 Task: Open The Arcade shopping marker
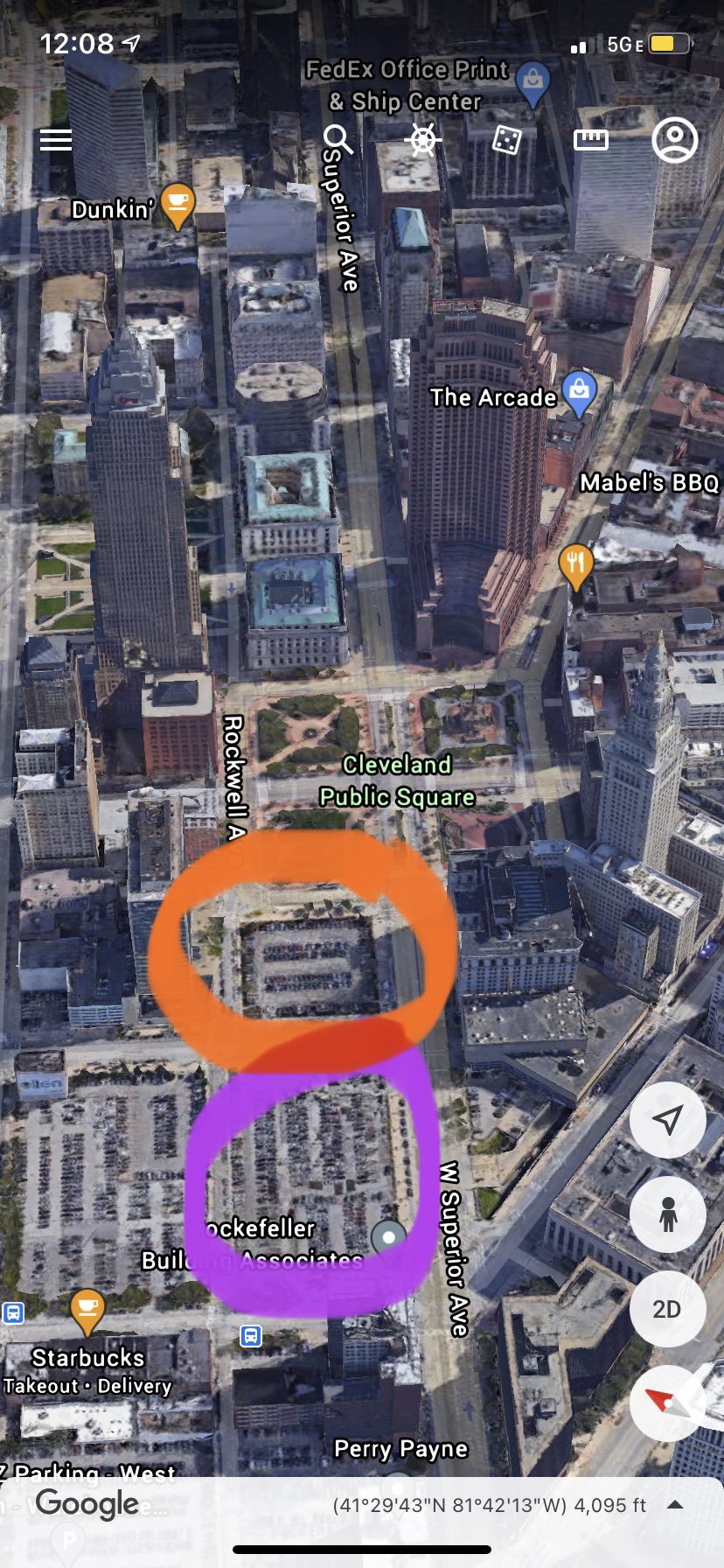[x=580, y=393]
